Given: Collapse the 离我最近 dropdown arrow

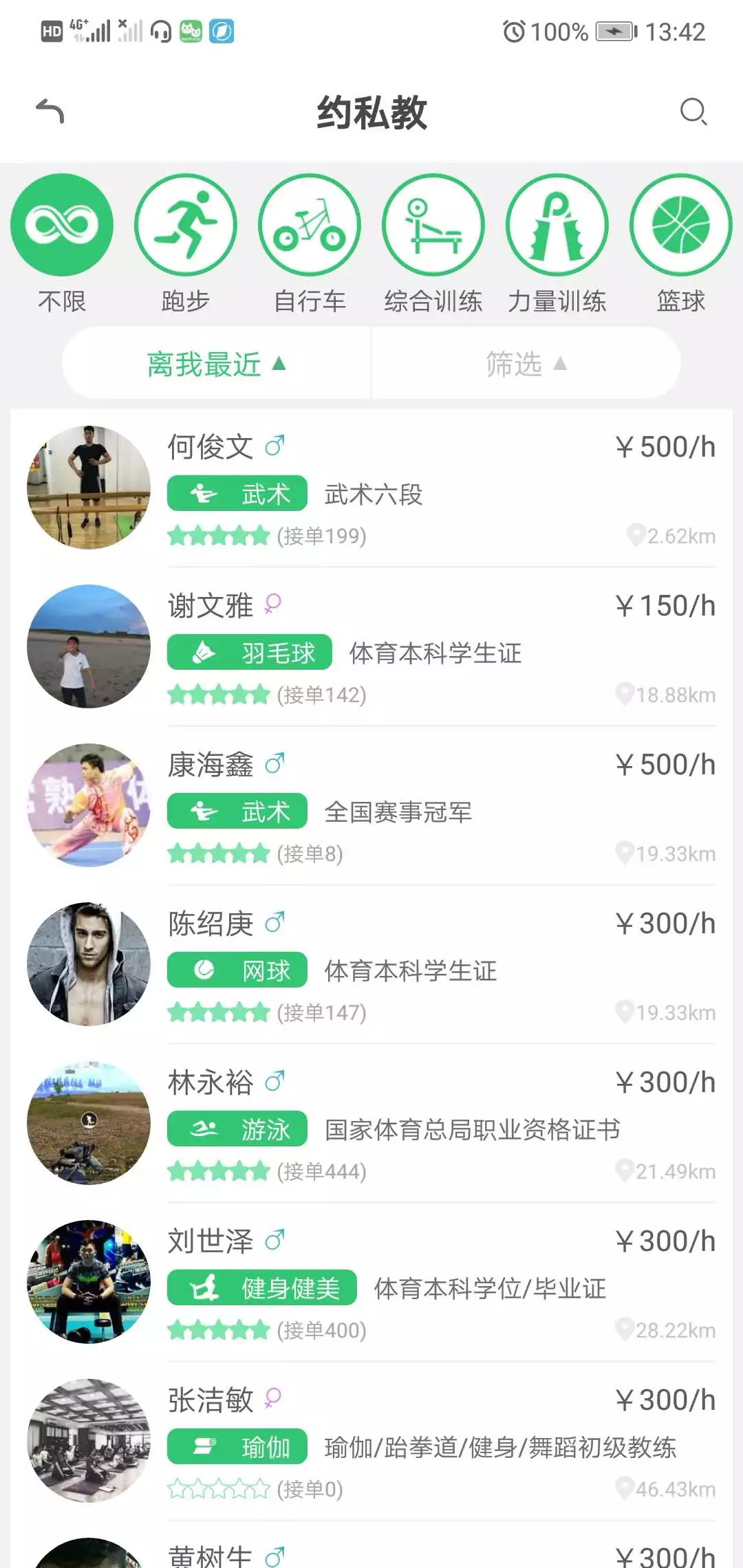Looking at the screenshot, I should point(279,365).
